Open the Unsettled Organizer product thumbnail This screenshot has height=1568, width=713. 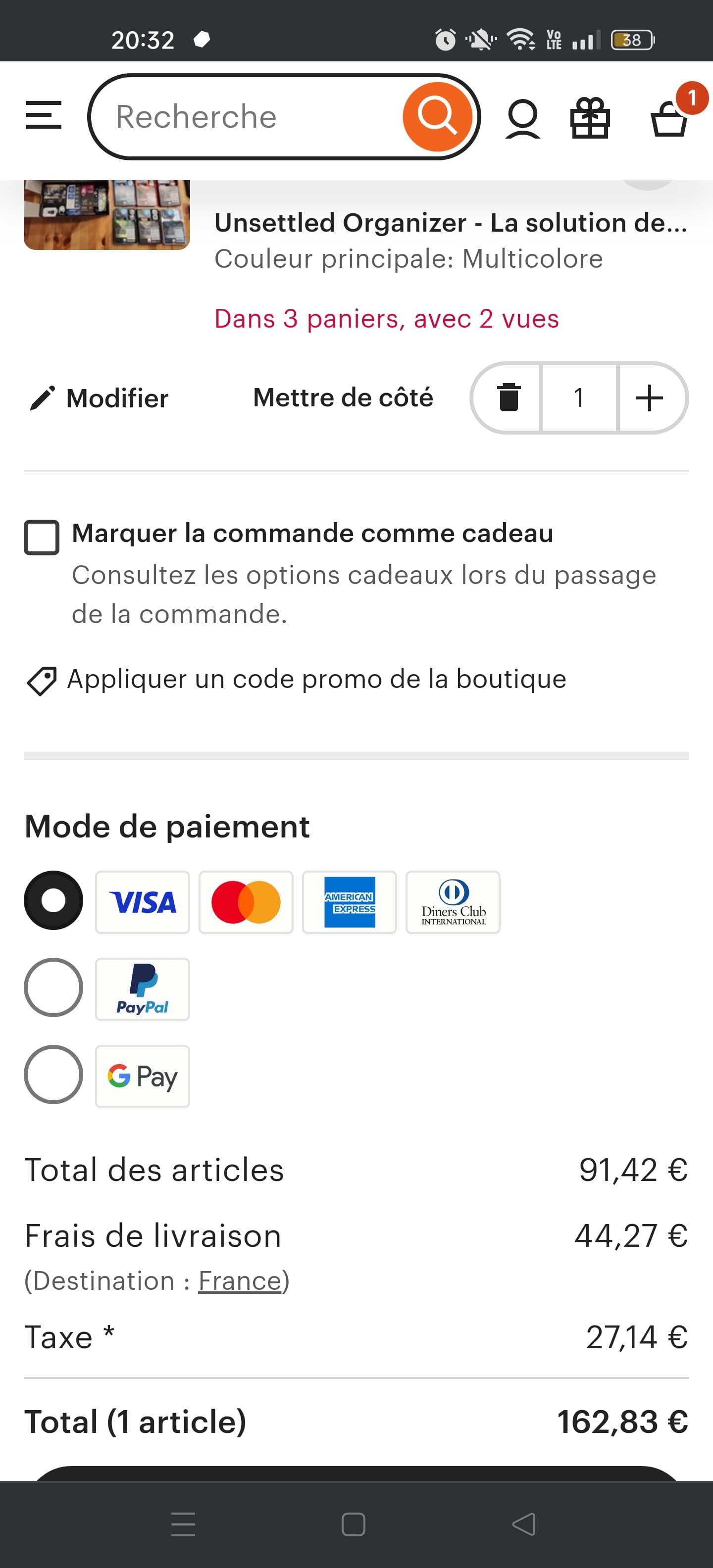pos(106,215)
